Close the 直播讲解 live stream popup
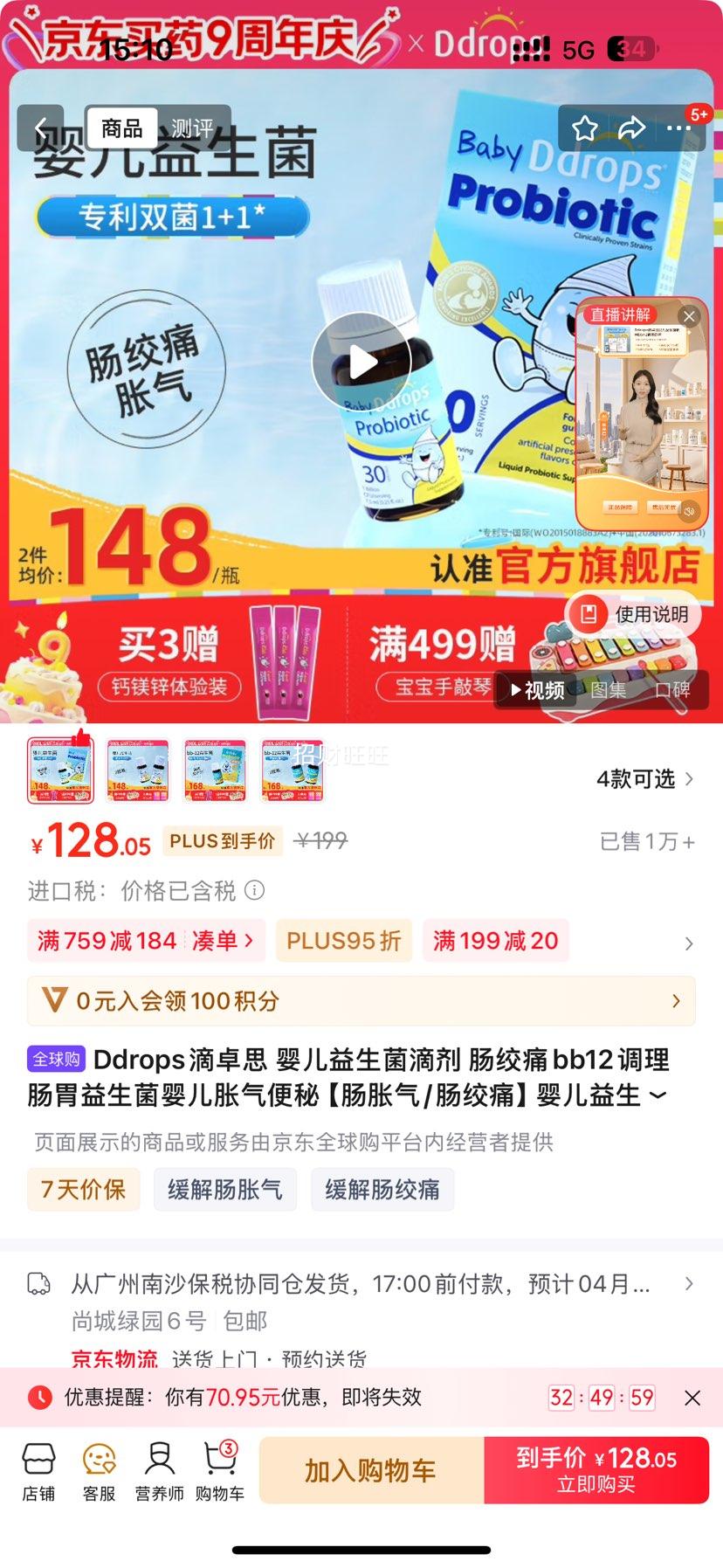This screenshot has height=1568, width=723. click(689, 316)
